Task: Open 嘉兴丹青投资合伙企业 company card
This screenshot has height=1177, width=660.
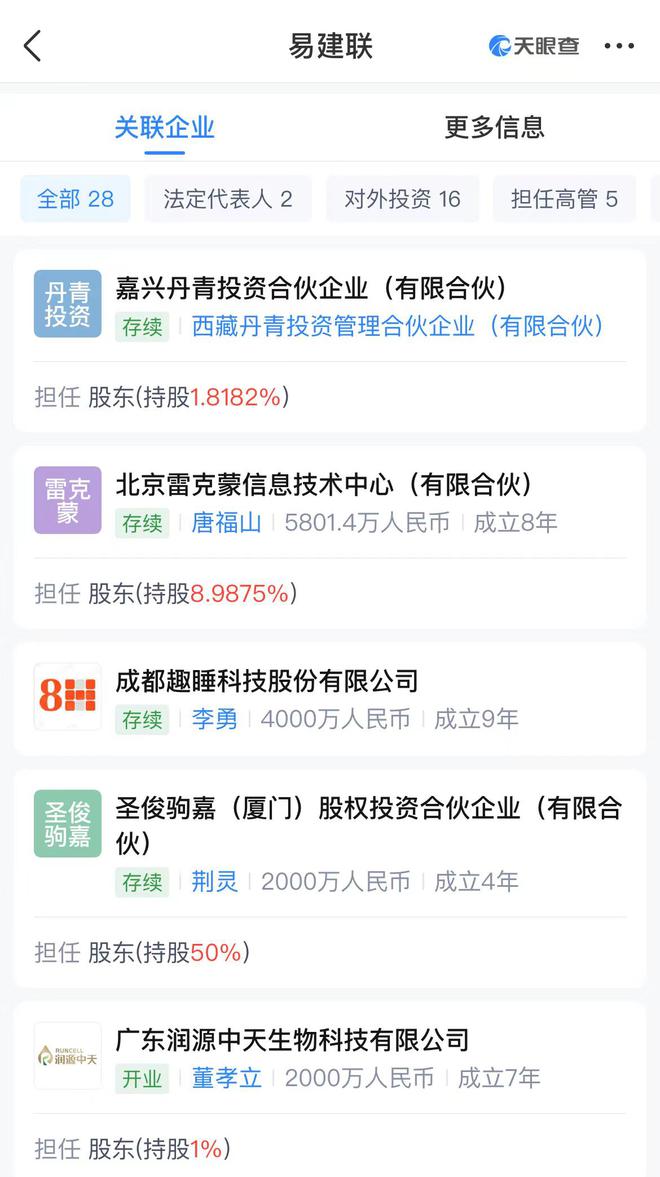Action: pos(312,289)
